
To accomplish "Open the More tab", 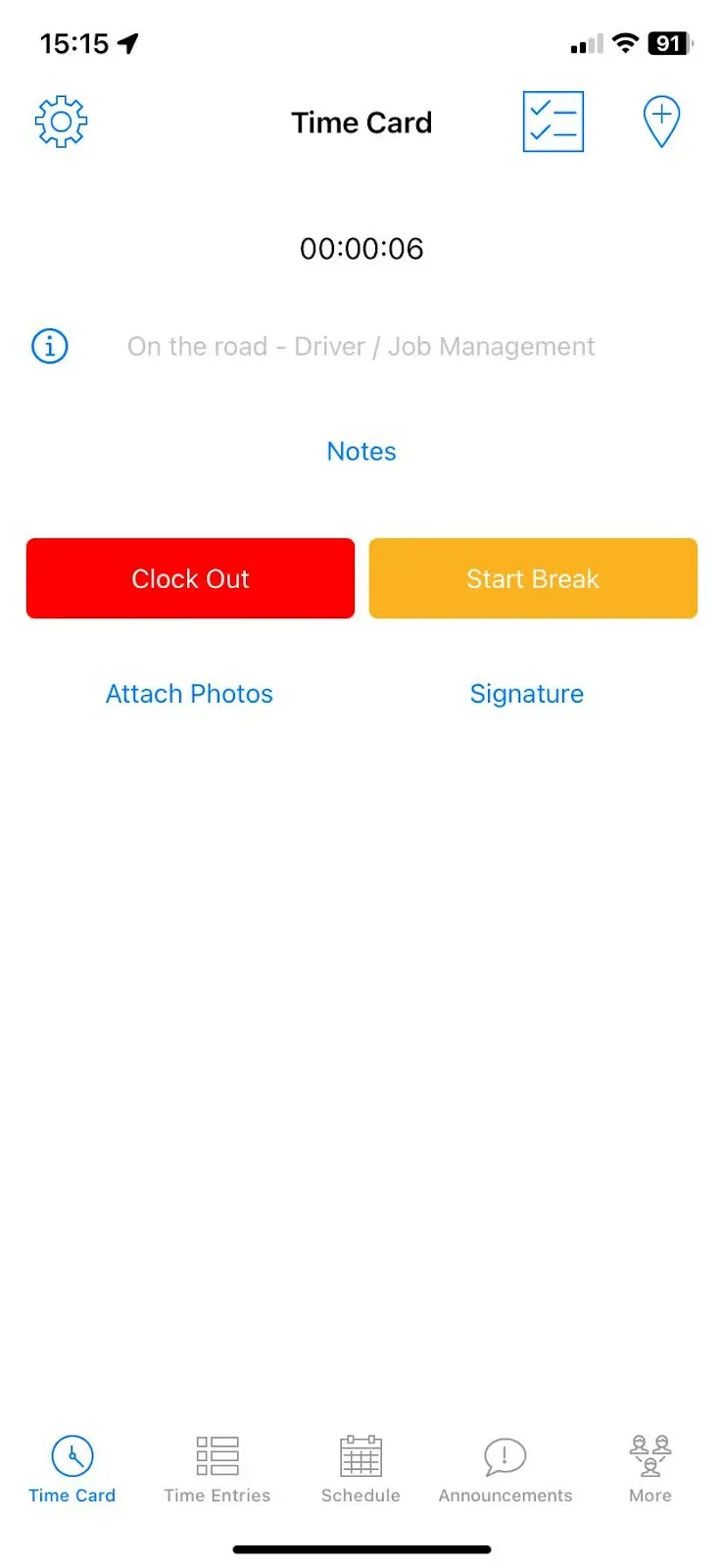I will tap(651, 1468).
